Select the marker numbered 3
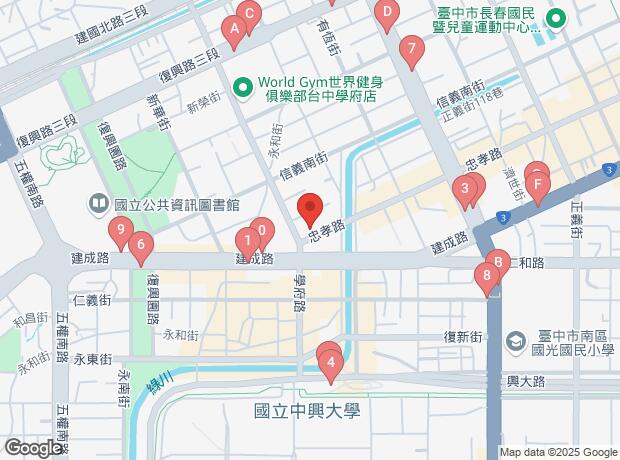 pos(464,188)
